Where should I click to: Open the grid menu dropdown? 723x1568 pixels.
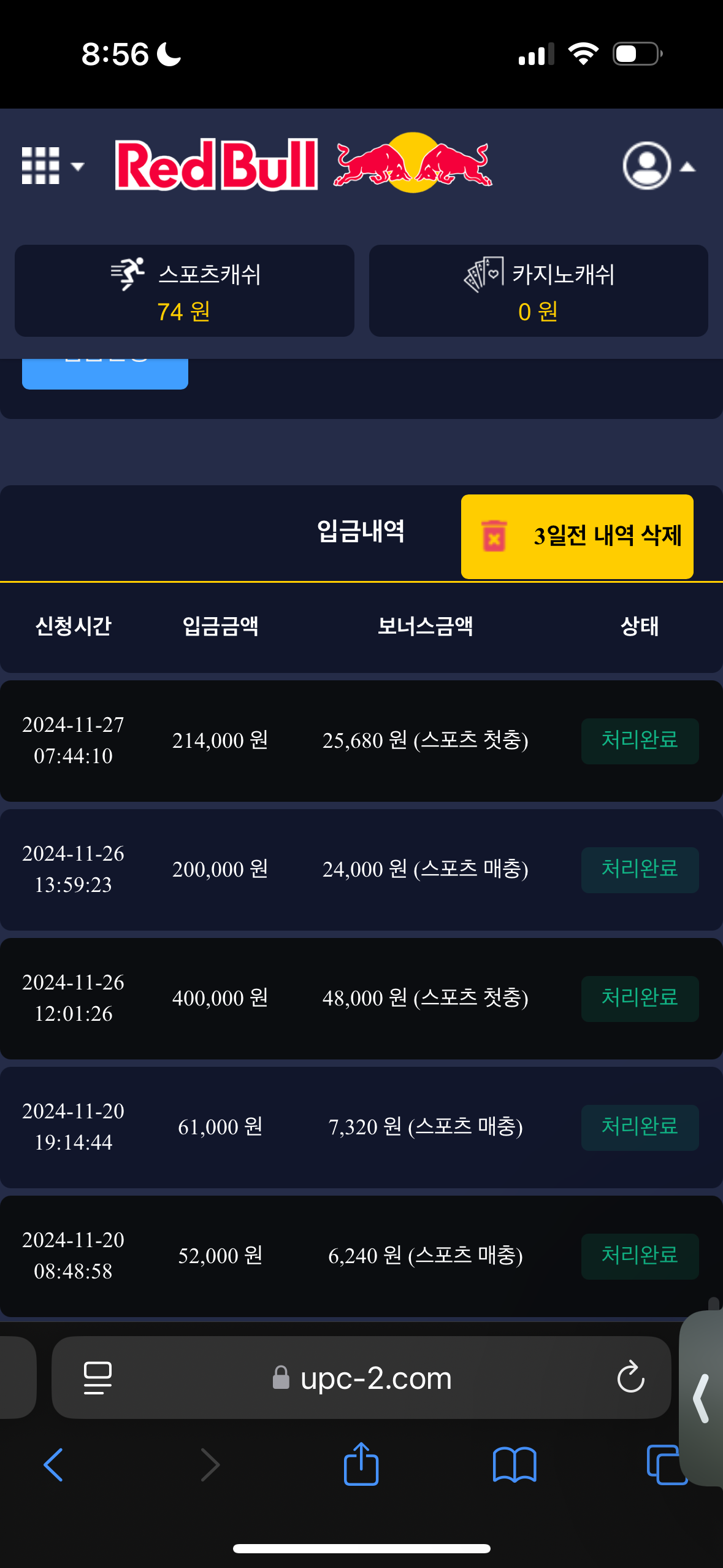pos(52,166)
